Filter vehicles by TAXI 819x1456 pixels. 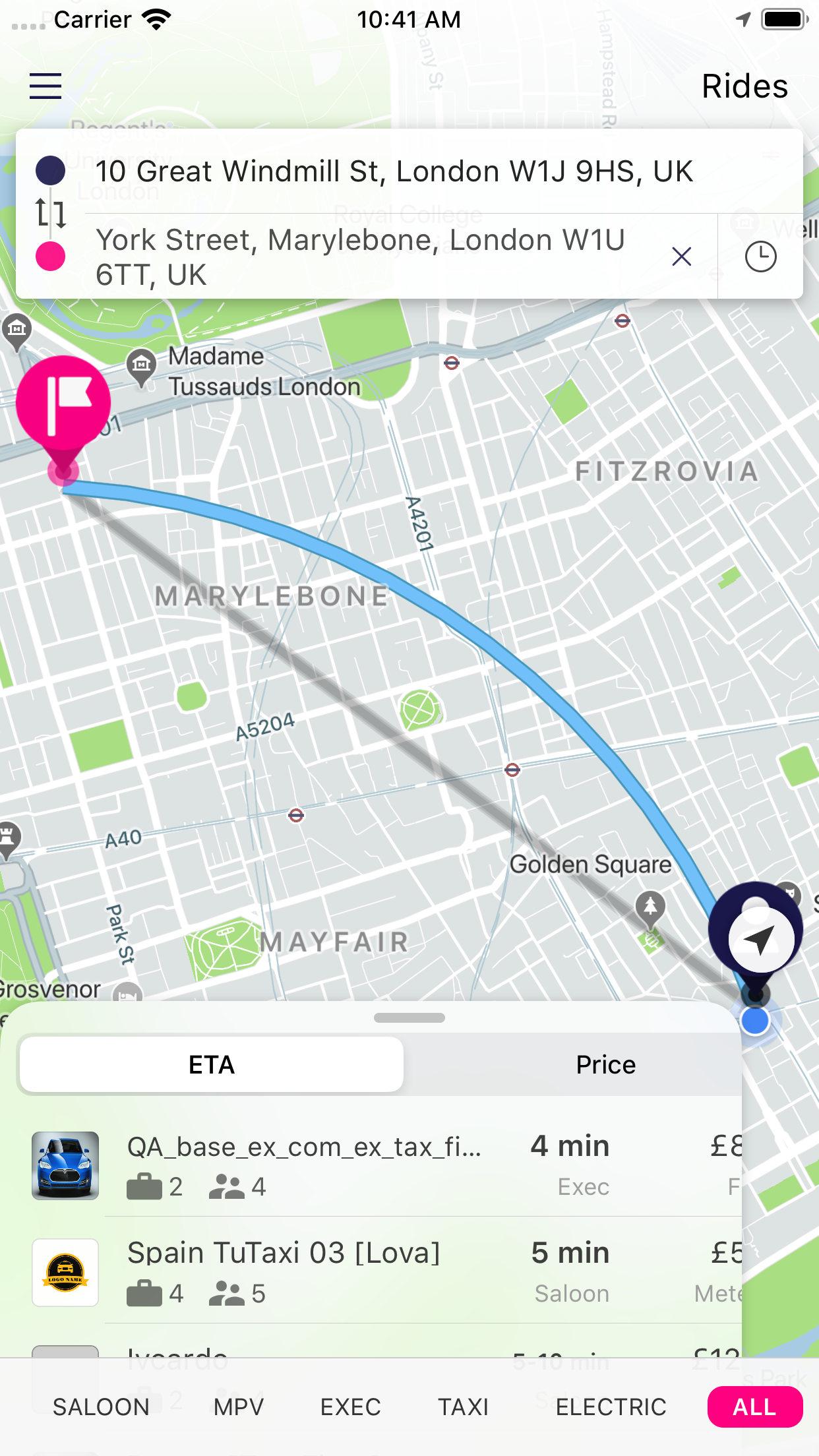click(x=464, y=1407)
